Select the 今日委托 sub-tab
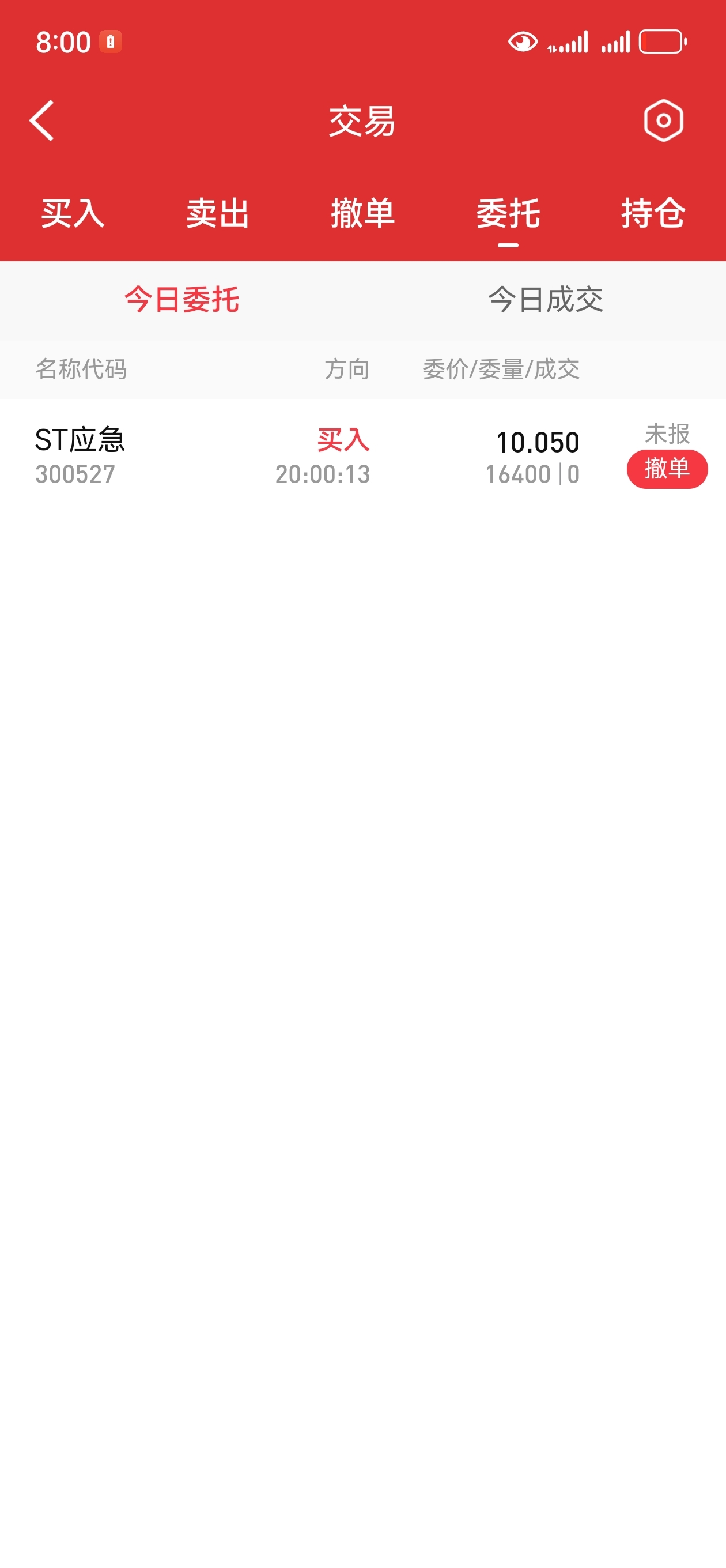Viewport: 726px width, 1568px height. coord(181,300)
